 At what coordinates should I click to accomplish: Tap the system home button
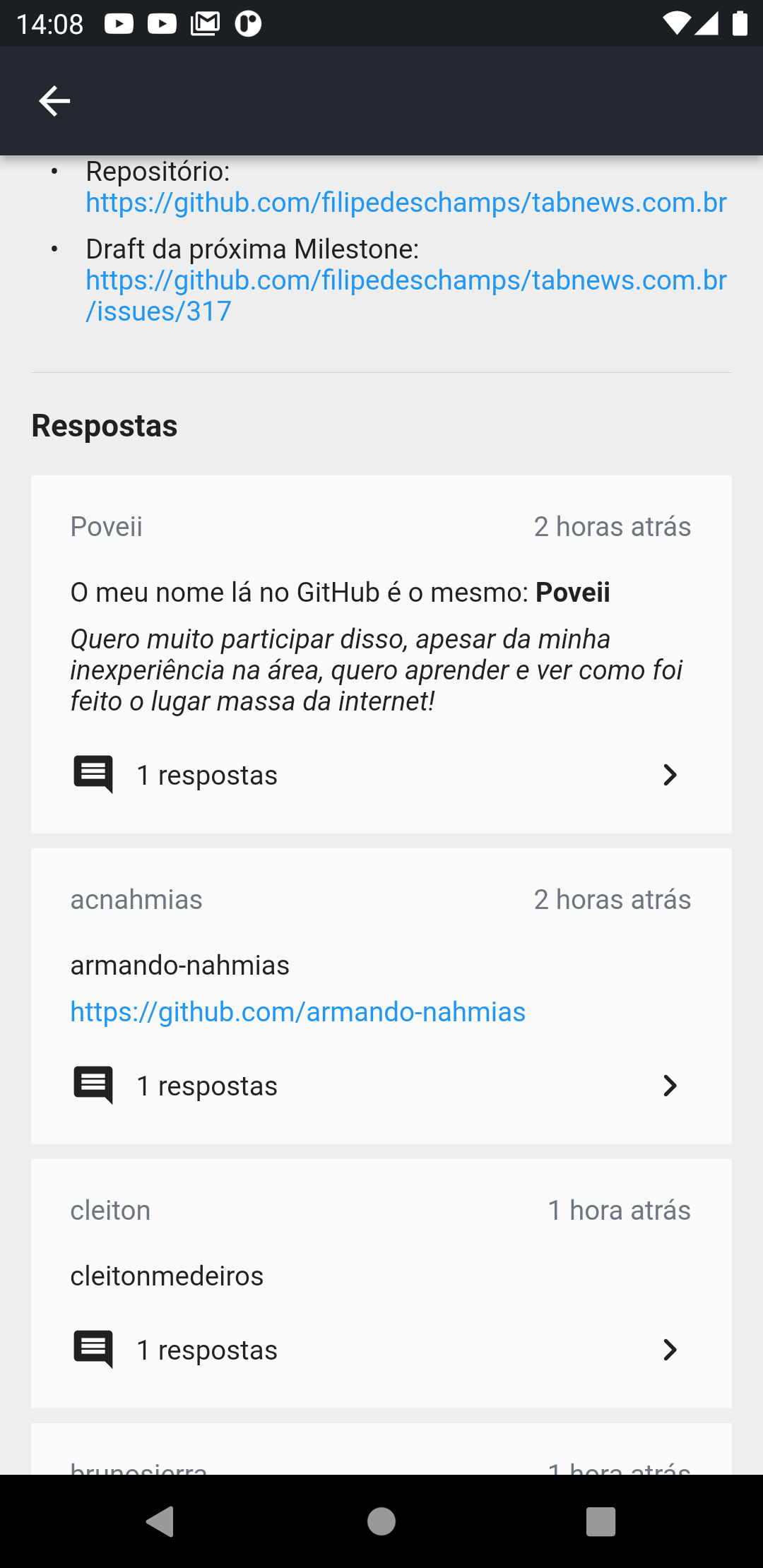click(x=381, y=1521)
